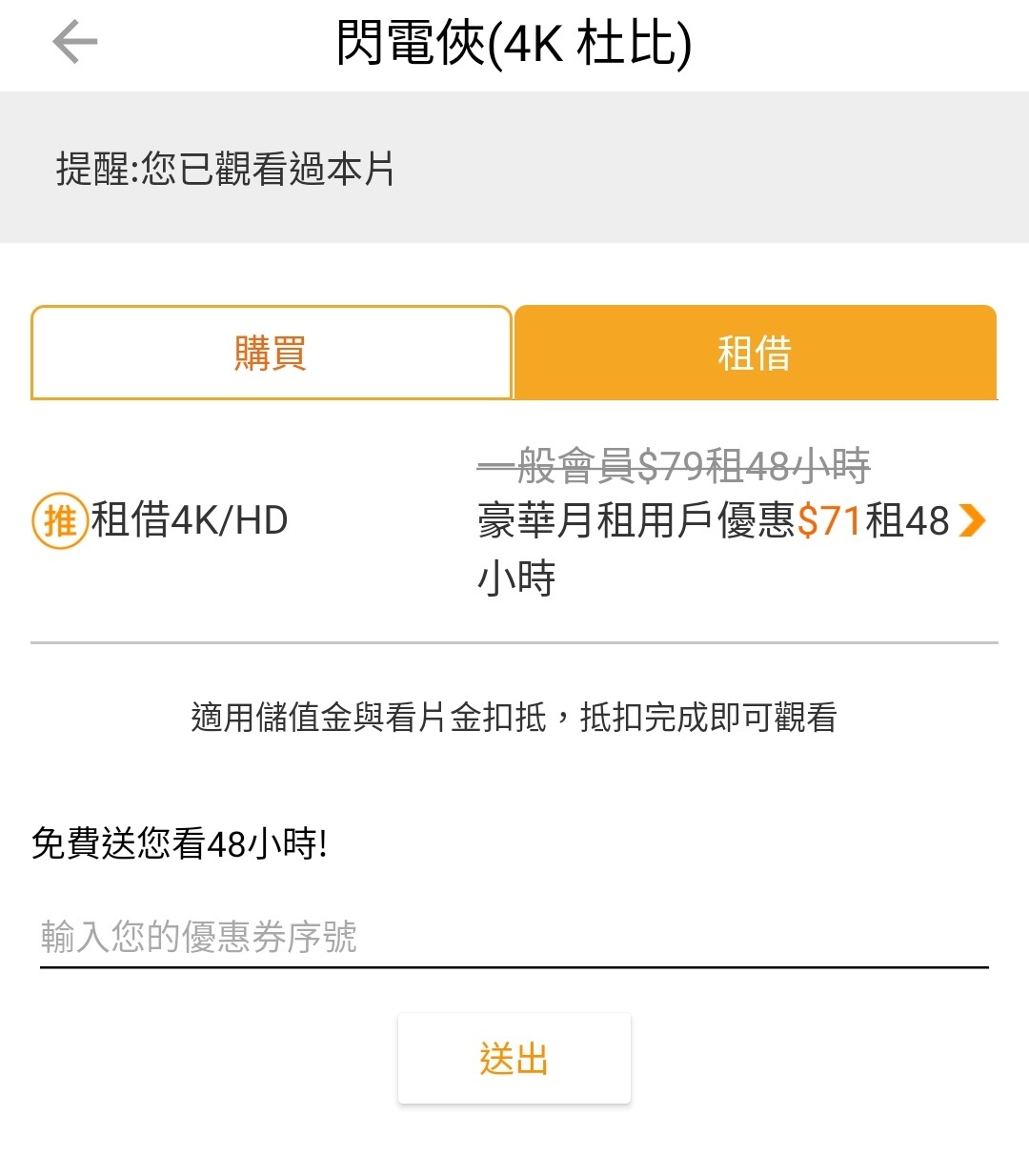The width and height of the screenshot is (1029, 1176).
Task: Focus the 輸入您的優惠券序號 coupon field
Action: click(x=513, y=938)
